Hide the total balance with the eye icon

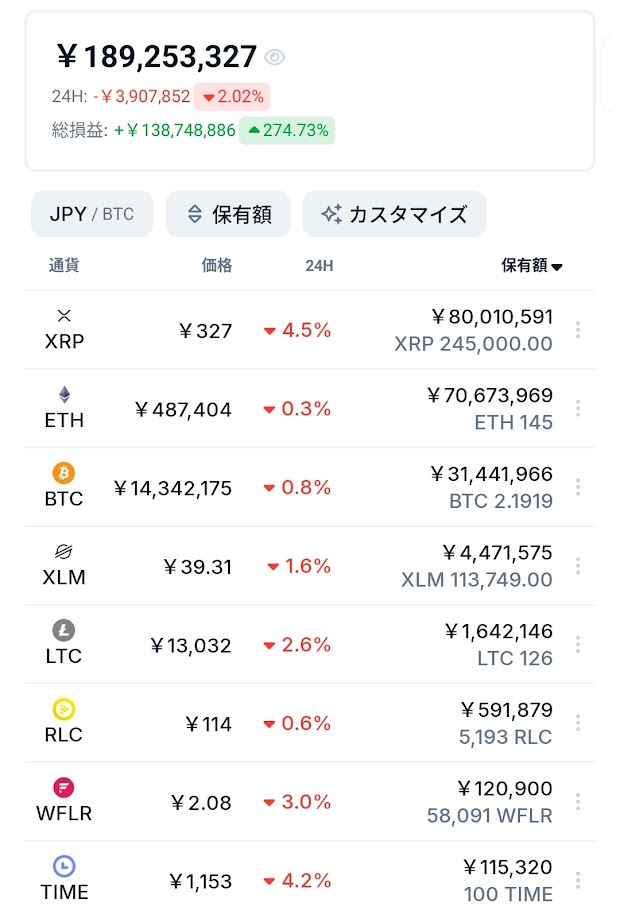[x=275, y=58]
